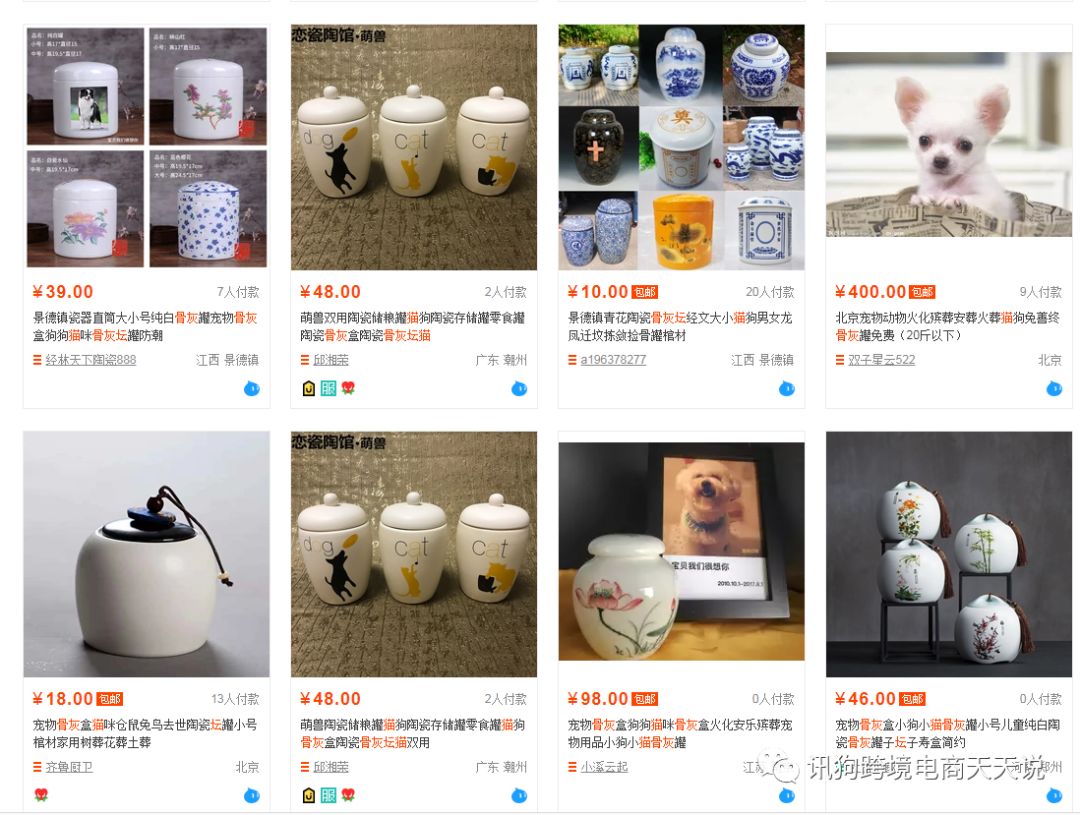This screenshot has height=815, width=1080.
Task: Chat with seller 经林天下陶瓷888 via Wangwang icon
Action: [252, 388]
